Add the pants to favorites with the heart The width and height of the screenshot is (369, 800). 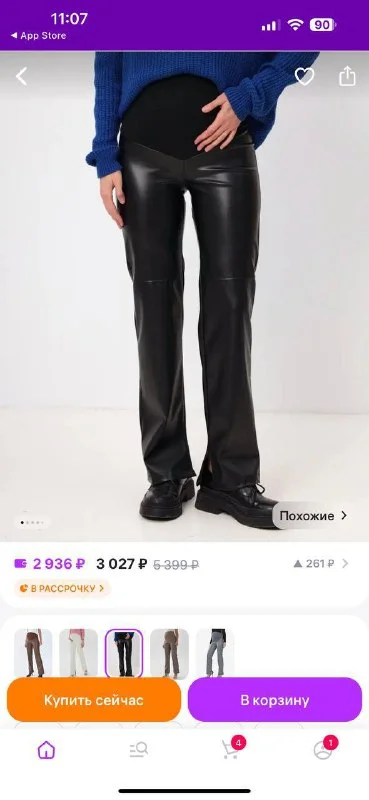click(x=305, y=77)
